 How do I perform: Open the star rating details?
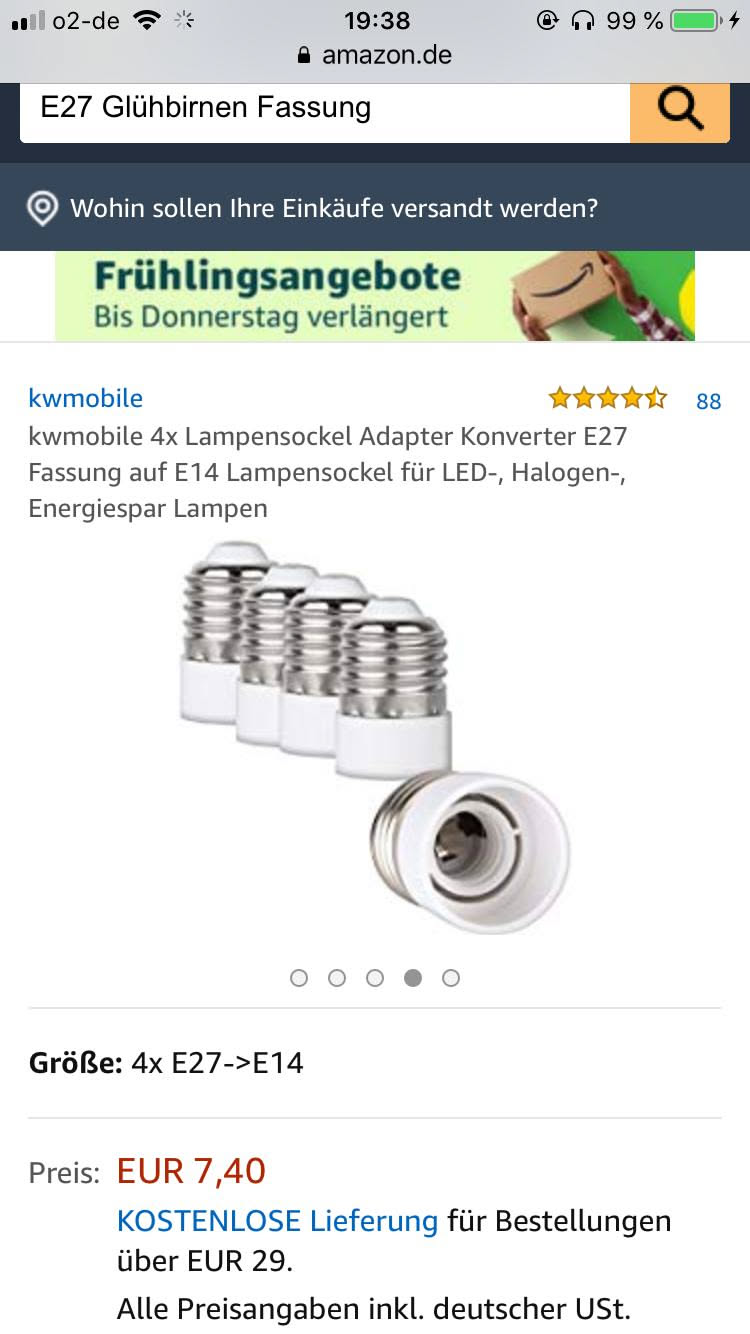click(x=607, y=399)
